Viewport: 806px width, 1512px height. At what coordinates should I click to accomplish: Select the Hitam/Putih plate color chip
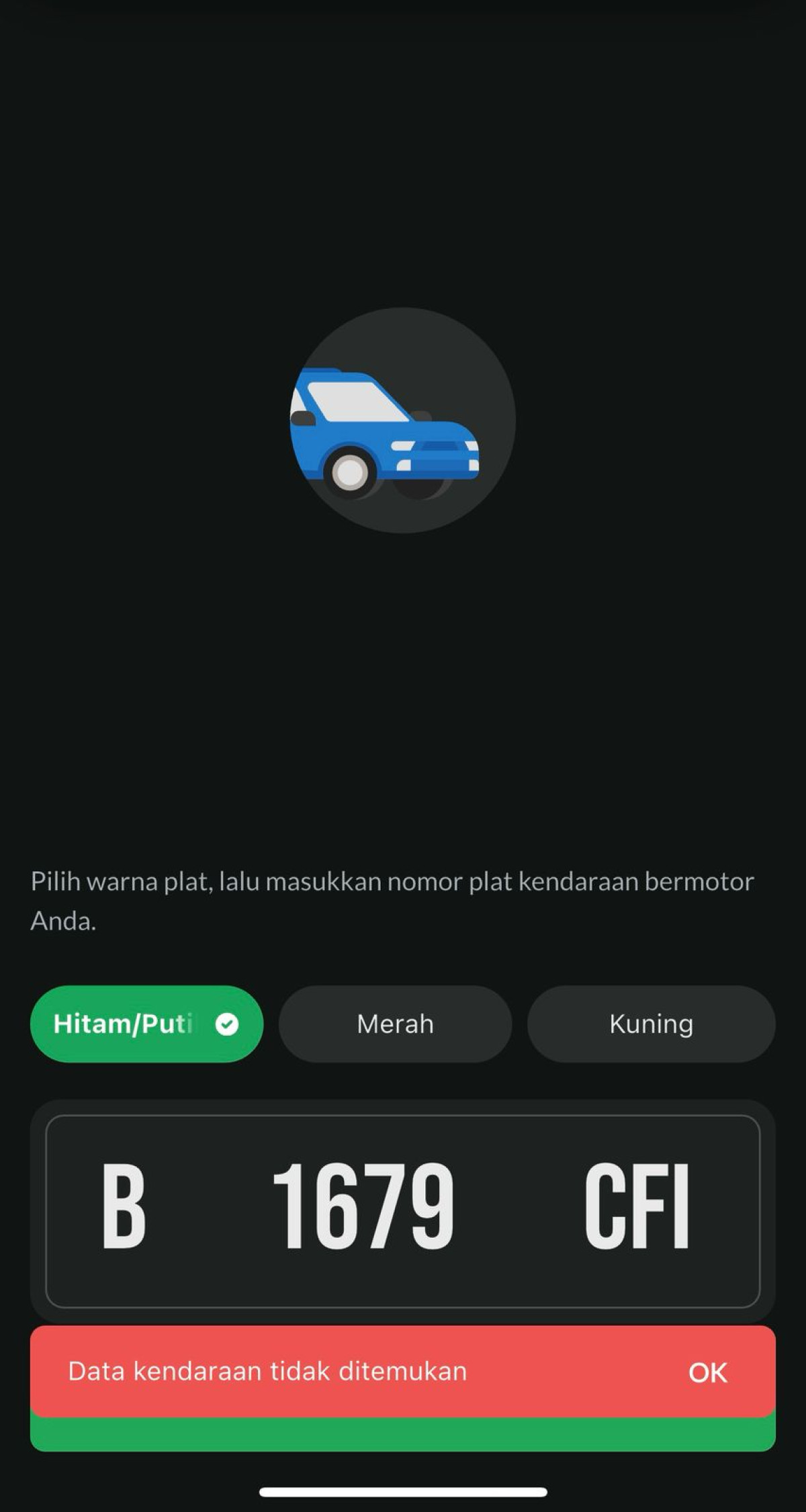tap(146, 1024)
